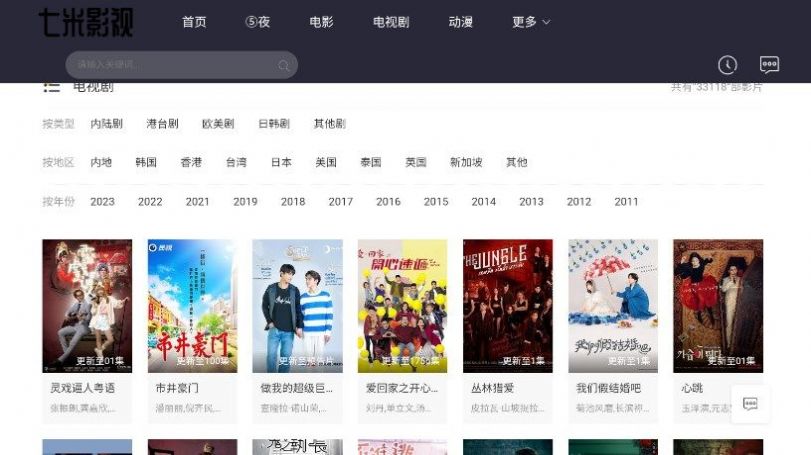
Task: Open the message icon in header
Action: tap(769, 65)
